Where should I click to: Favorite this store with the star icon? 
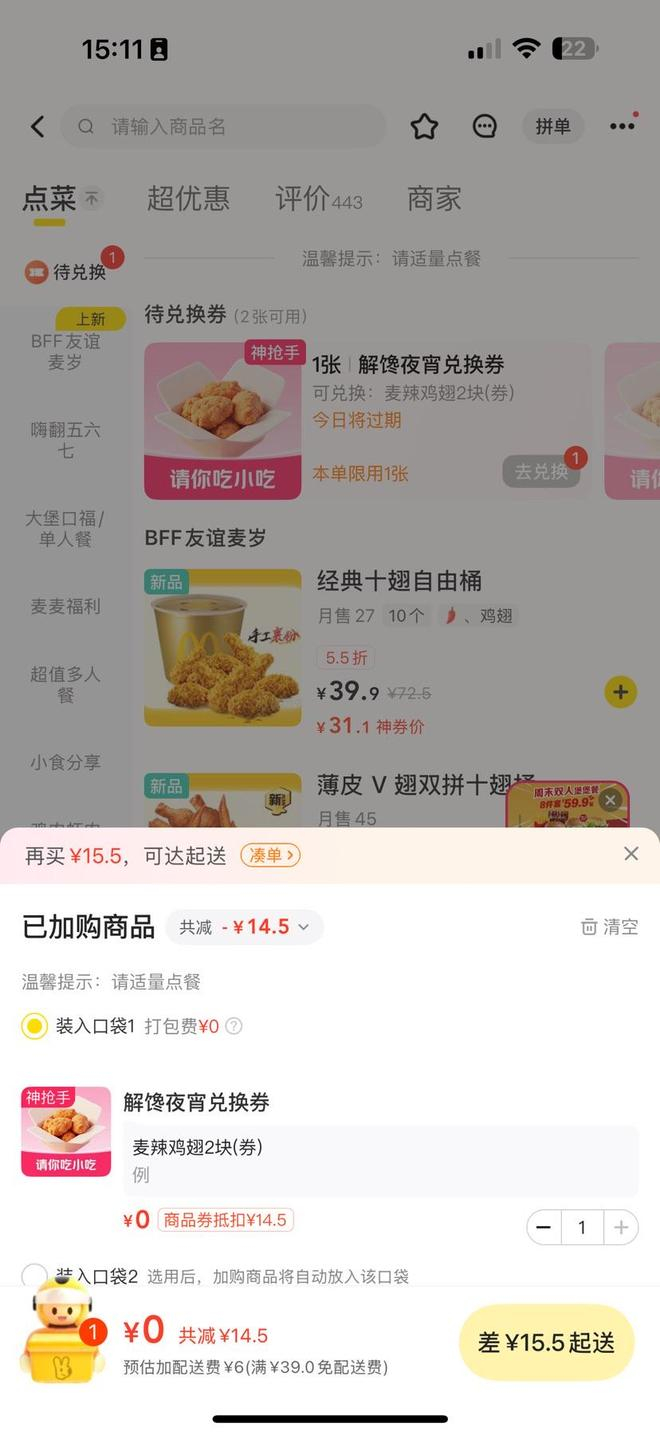[424, 127]
